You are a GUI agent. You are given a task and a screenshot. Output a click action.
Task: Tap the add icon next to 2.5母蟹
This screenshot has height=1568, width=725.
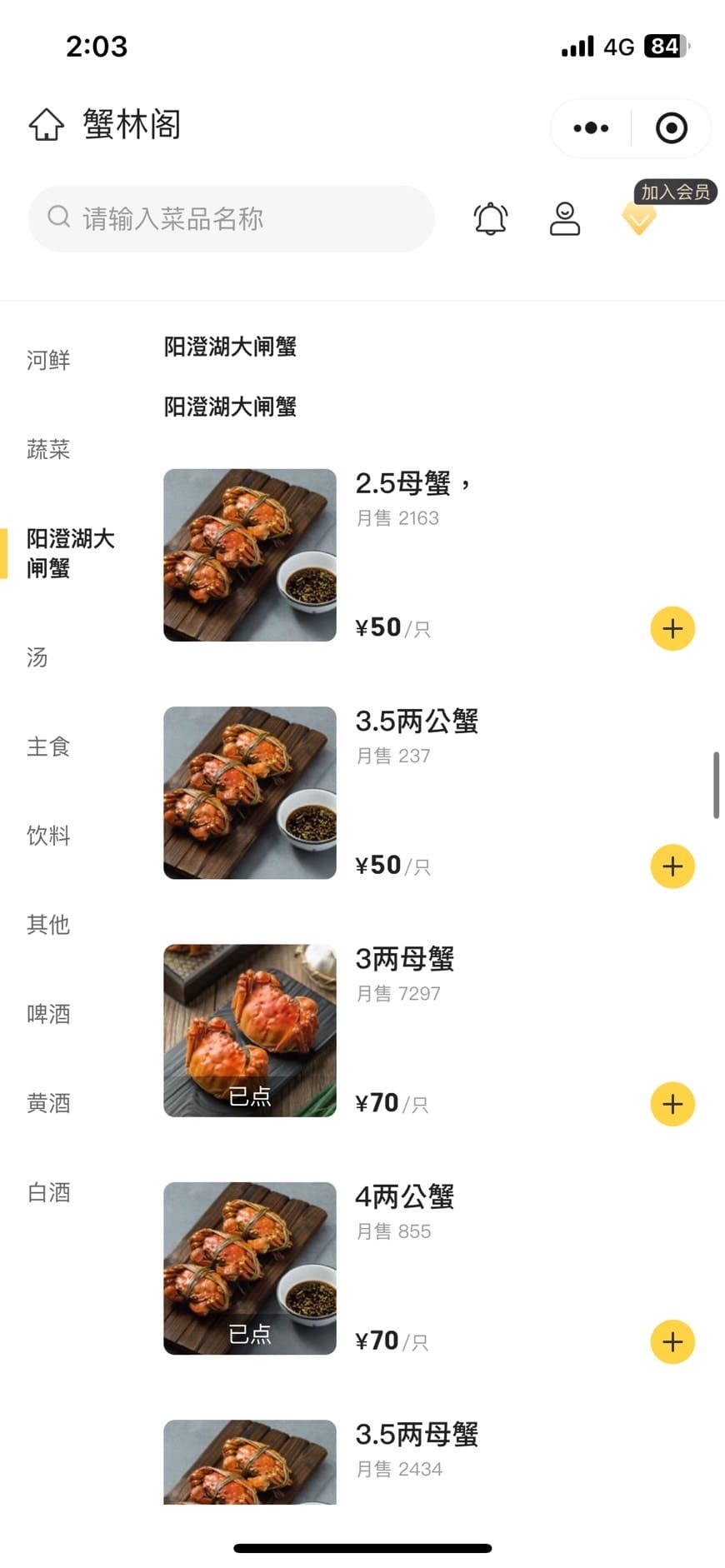click(x=672, y=629)
